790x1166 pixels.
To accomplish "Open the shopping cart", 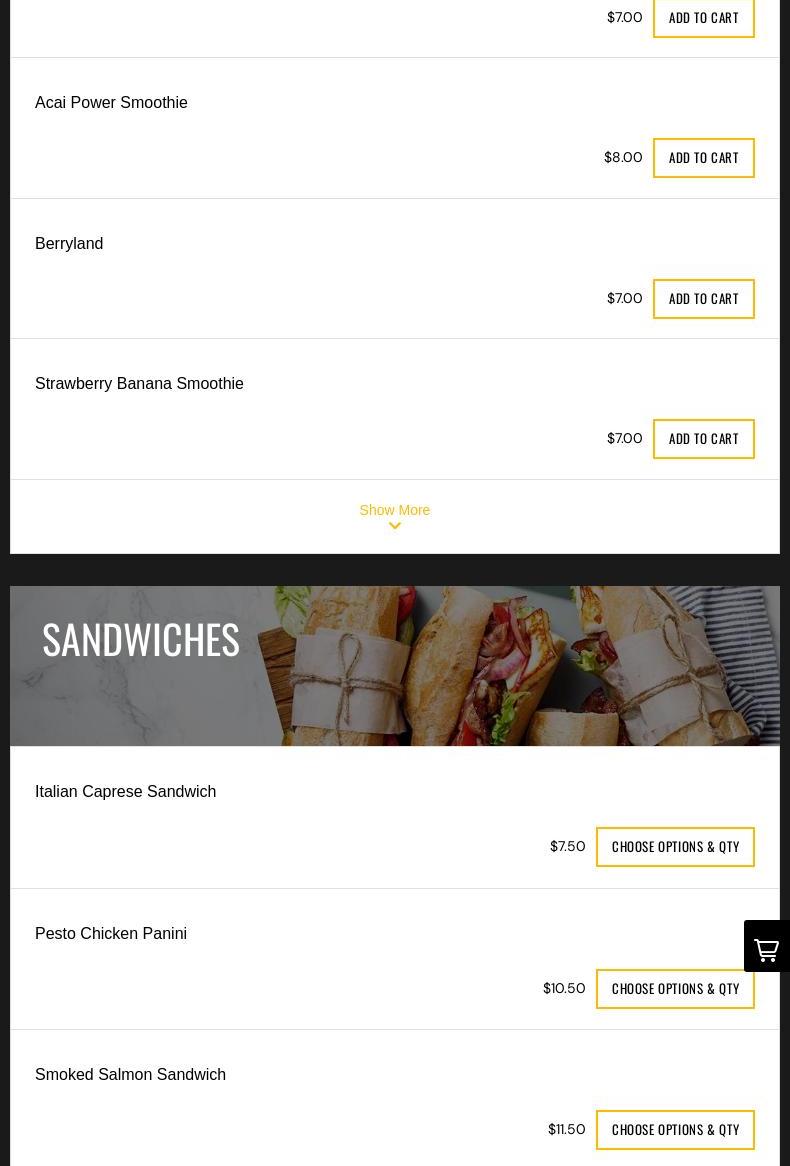I will point(766,947).
